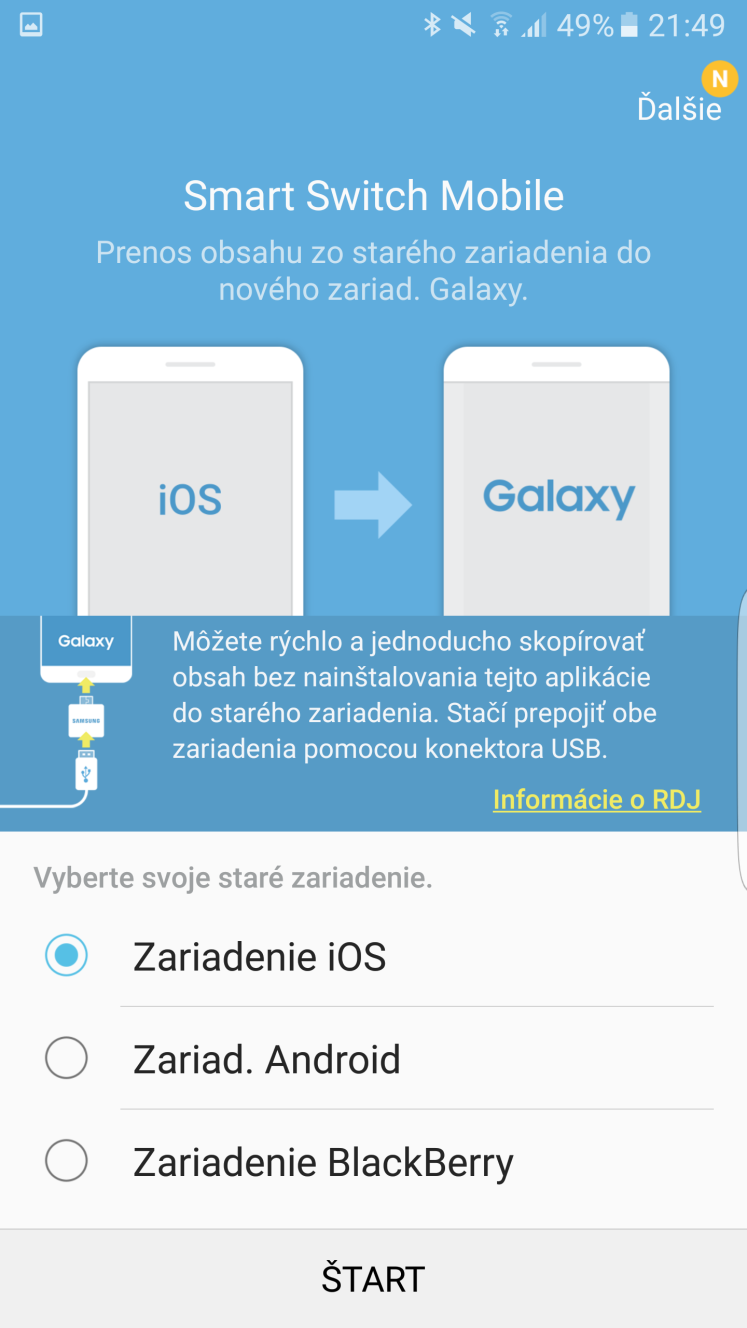Open the Informácie o RDJ link
Image resolution: width=747 pixels, height=1328 pixels.
[x=597, y=800]
